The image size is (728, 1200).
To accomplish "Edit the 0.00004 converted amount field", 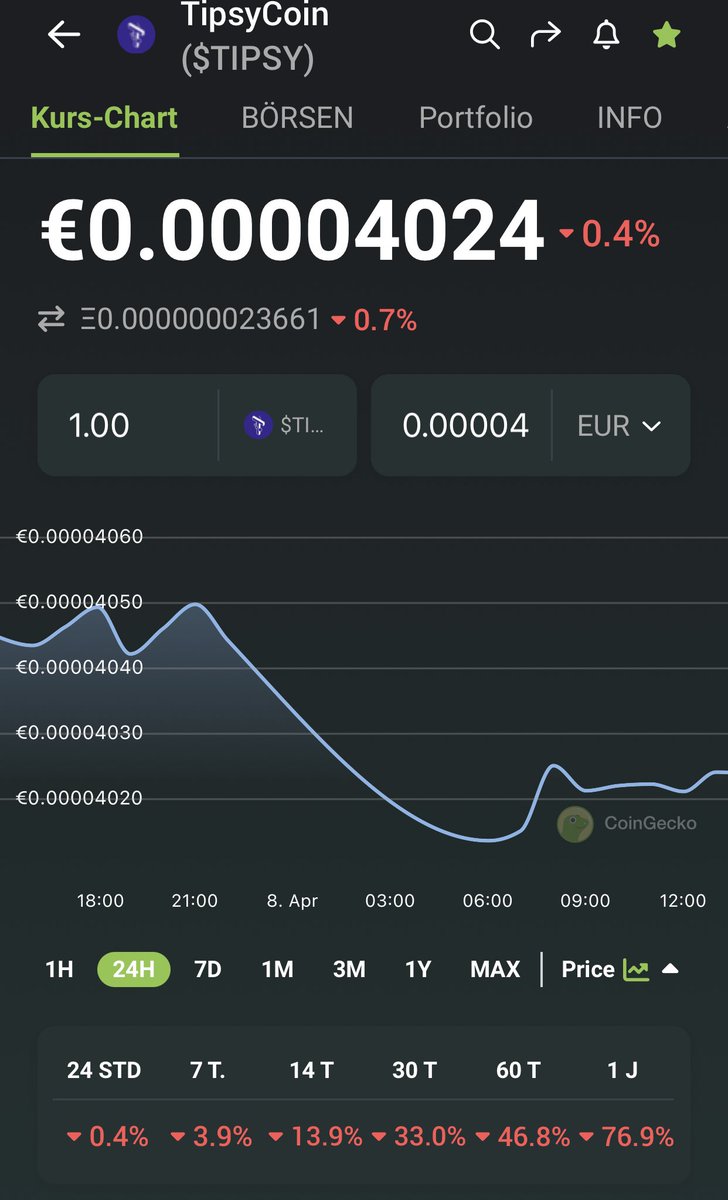I will [461, 425].
